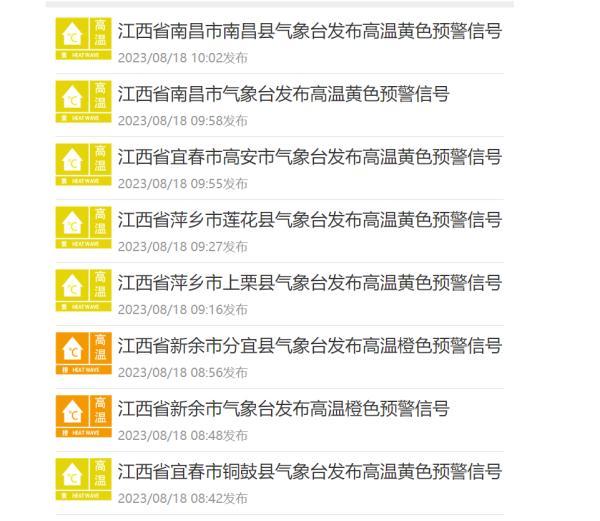This screenshot has height=521, width=600.
Task: Open the 萍乡市上栗县 yellow heat warning
Action: coord(309,283)
